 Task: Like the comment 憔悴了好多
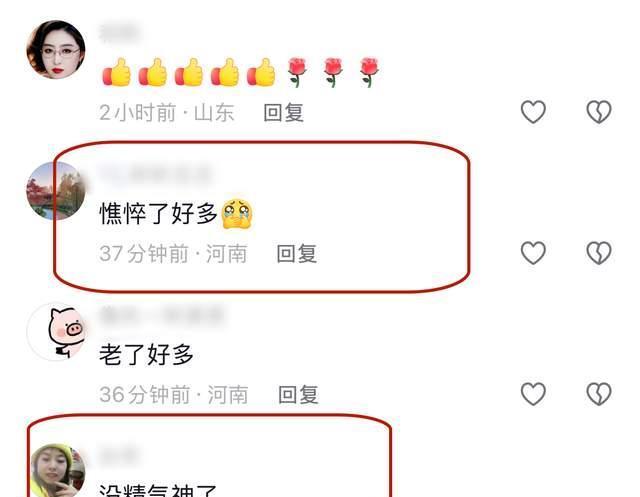point(533,253)
